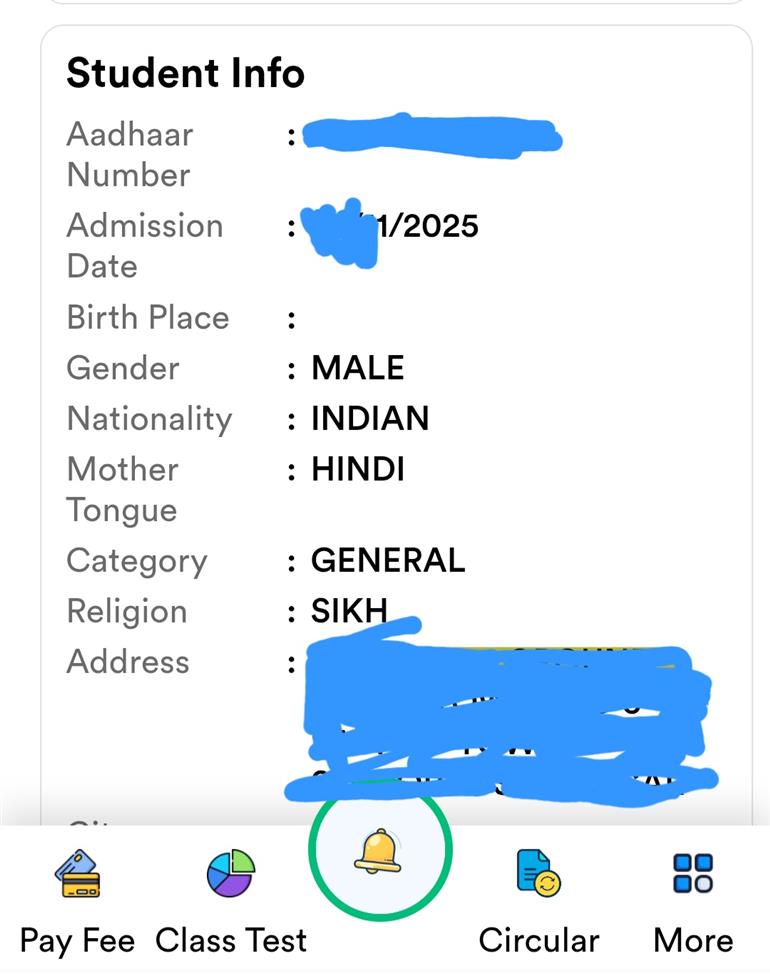Open the notifications bell
770x975 pixels.
click(x=379, y=852)
